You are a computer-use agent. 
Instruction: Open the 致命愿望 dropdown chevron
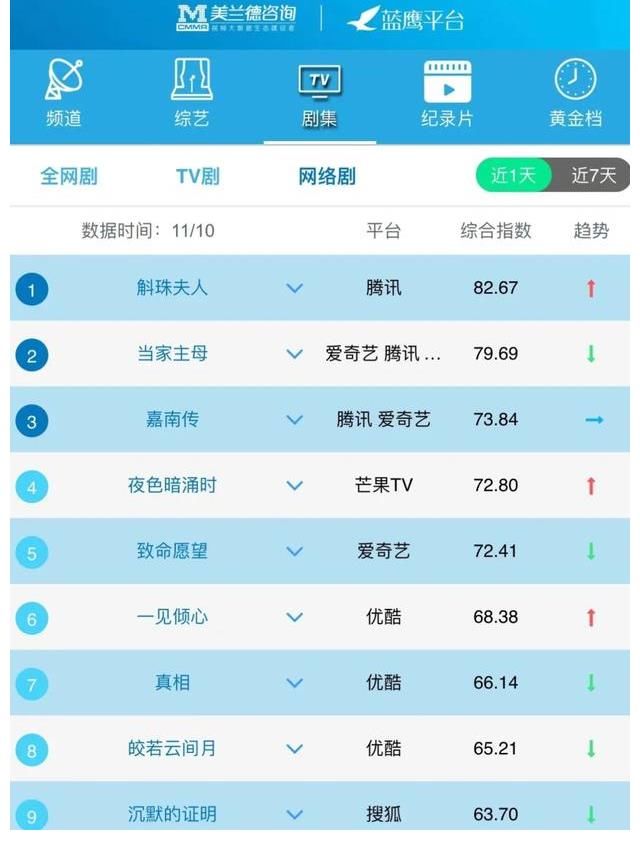click(x=294, y=551)
